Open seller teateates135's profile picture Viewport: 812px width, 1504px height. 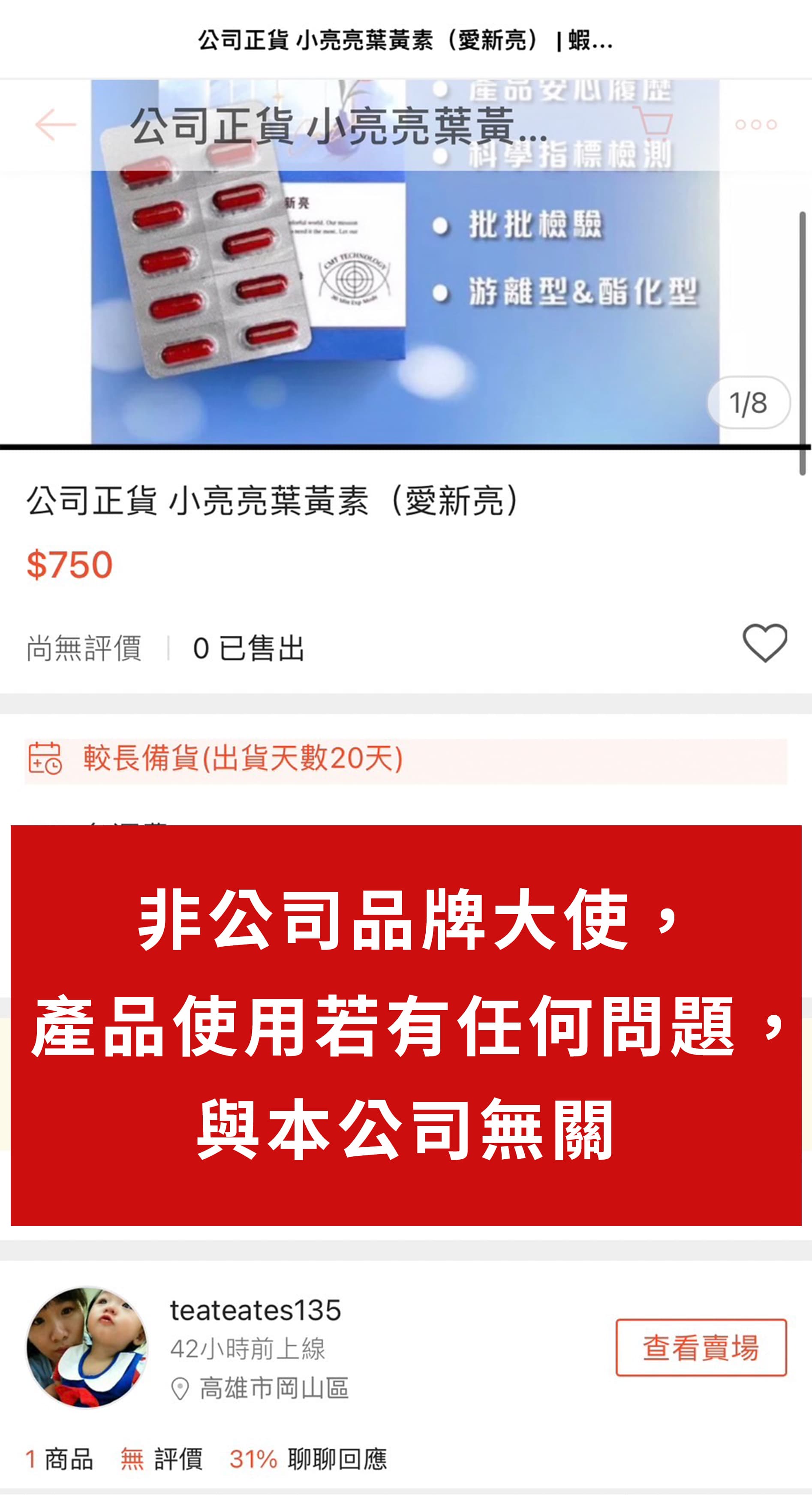87,1348
